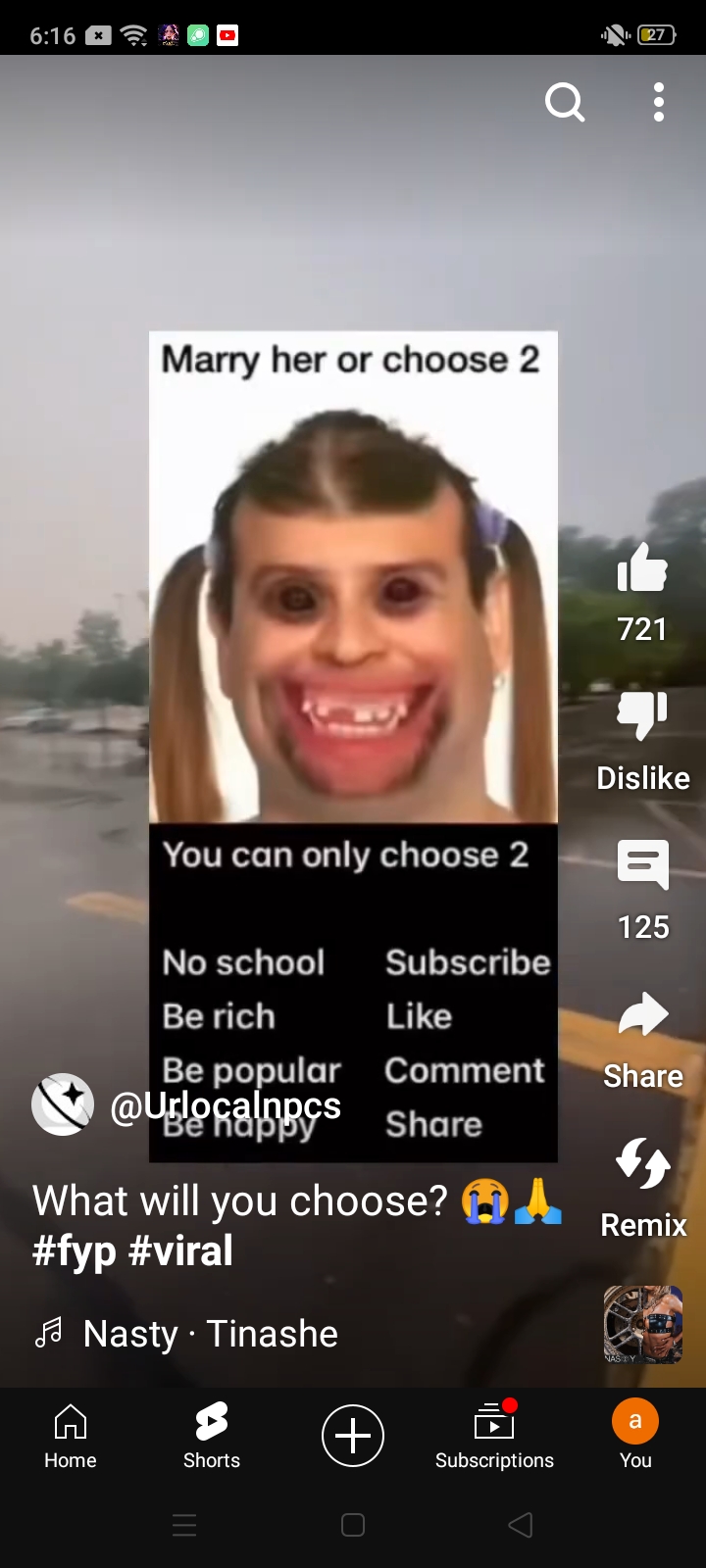
Task: Remix this Short
Action: click(642, 1164)
